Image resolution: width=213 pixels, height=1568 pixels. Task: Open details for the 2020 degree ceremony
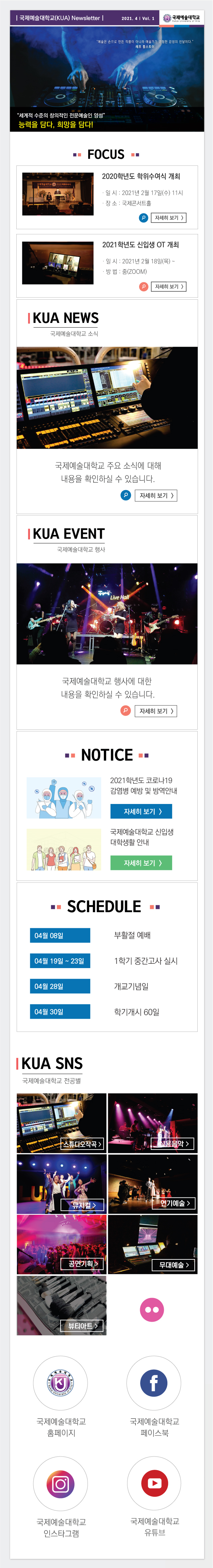(x=169, y=218)
